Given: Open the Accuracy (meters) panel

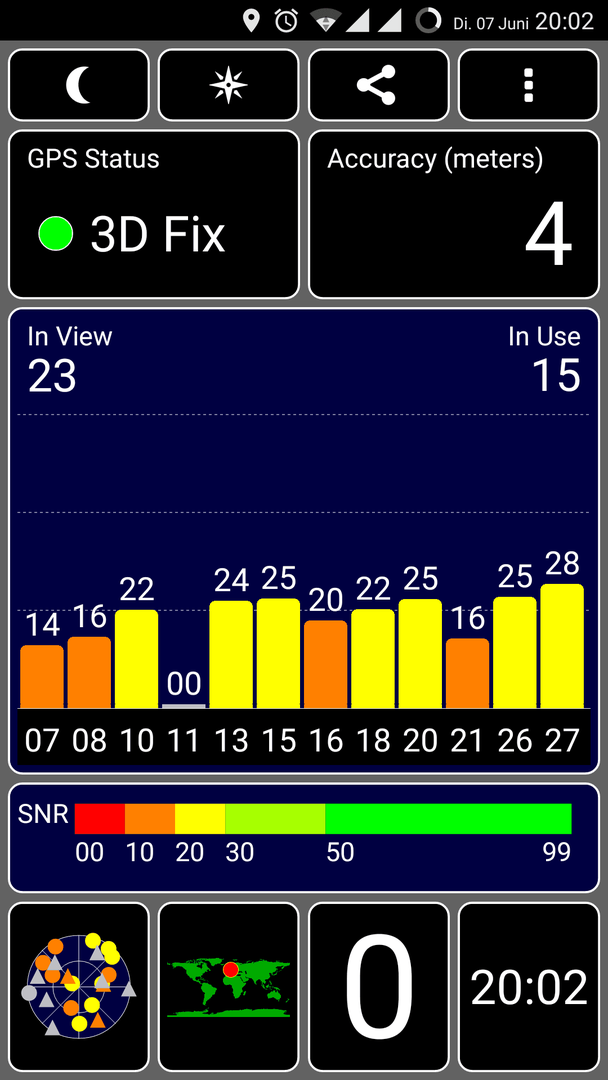Looking at the screenshot, I should tap(454, 214).
